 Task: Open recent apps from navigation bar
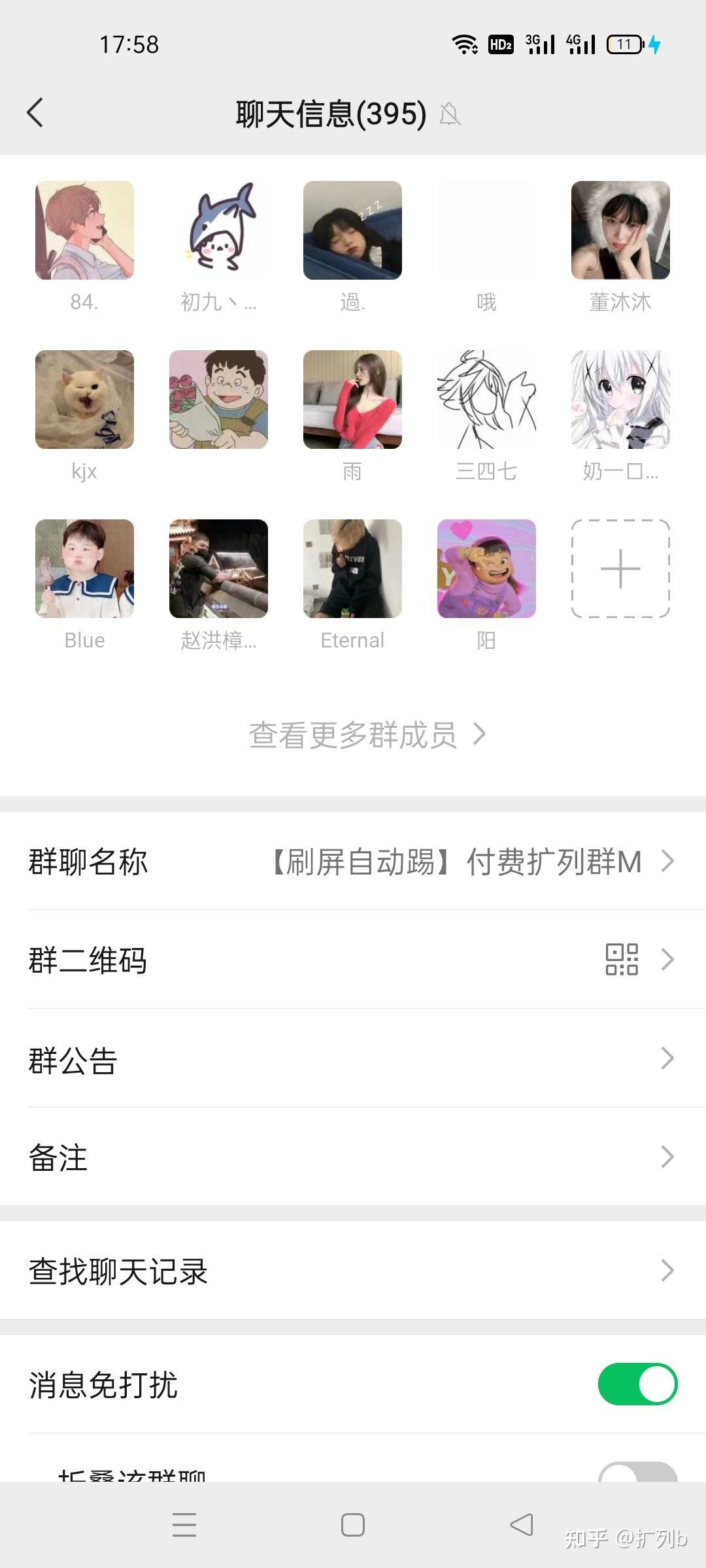tap(184, 1525)
